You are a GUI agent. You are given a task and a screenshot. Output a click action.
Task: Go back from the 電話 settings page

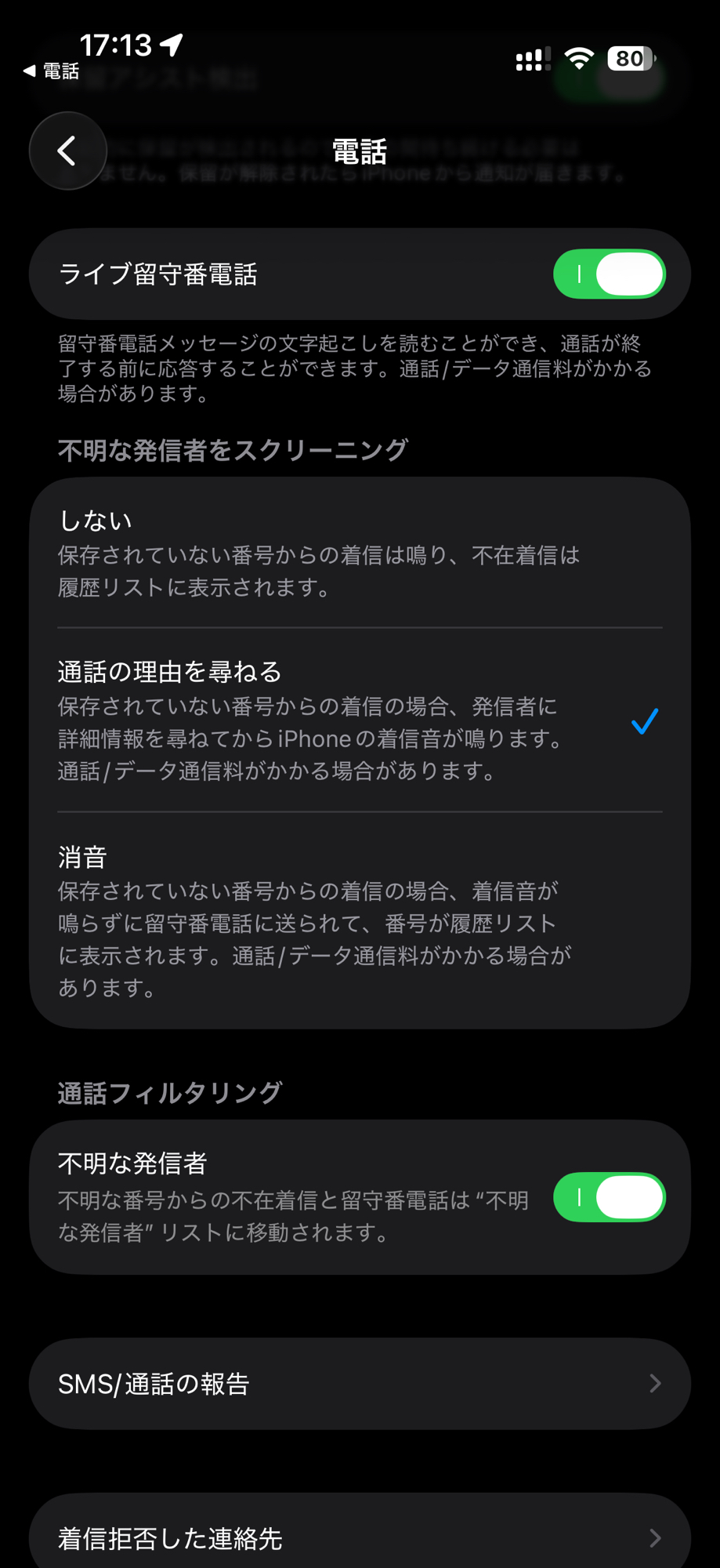tap(68, 151)
